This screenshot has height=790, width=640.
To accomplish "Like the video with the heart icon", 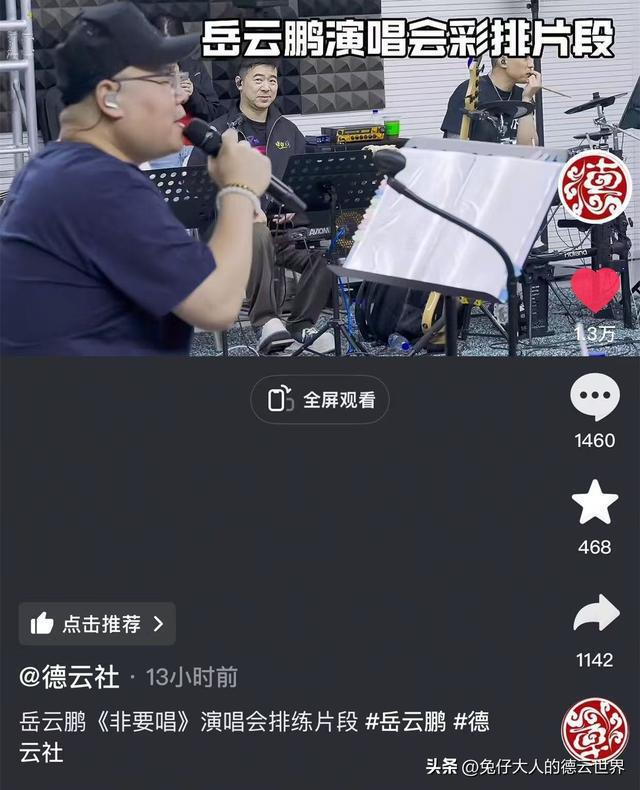I will pyautogui.click(x=596, y=290).
